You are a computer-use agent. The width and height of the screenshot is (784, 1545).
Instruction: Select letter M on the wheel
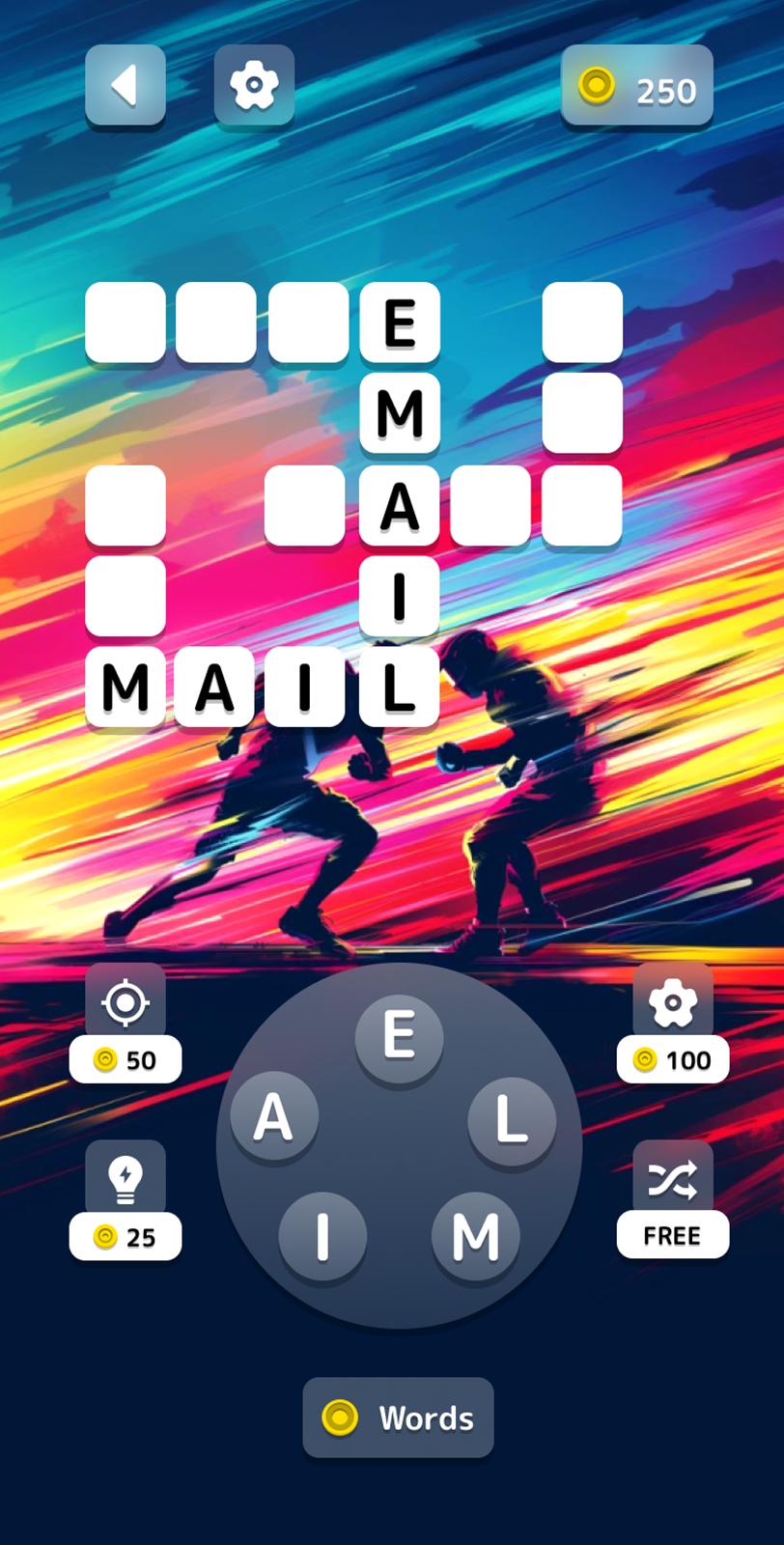coord(475,1236)
